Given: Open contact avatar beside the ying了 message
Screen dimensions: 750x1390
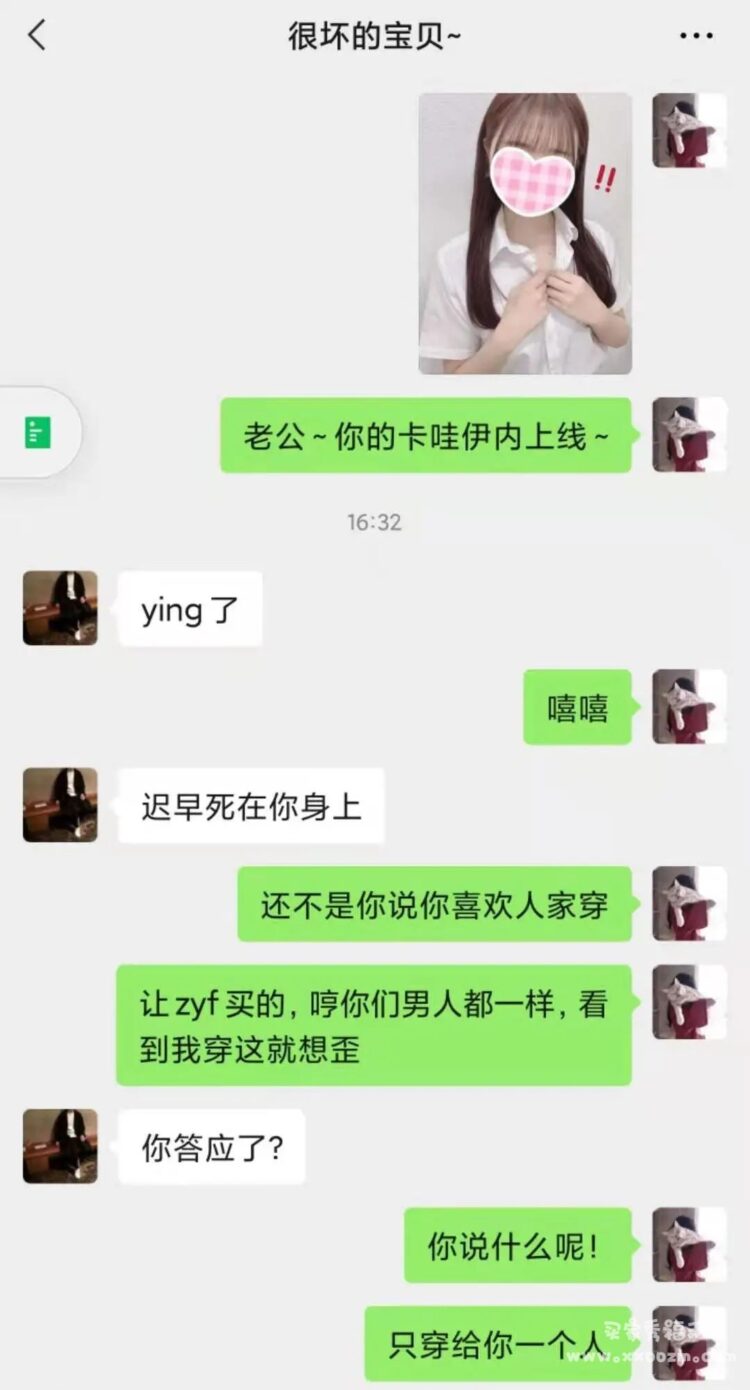Looking at the screenshot, I should click(60, 608).
